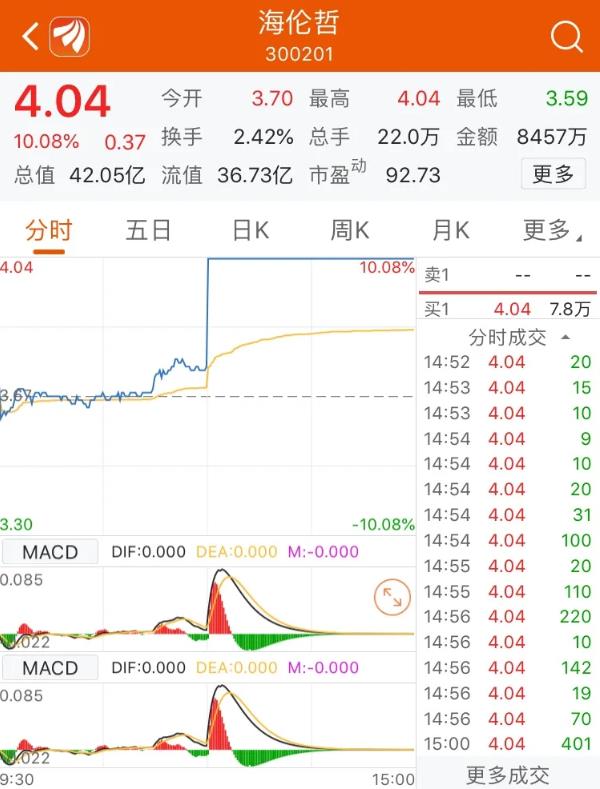This screenshot has width=600, height=789.
Task: Switch to the 五日 chart tab
Action: point(149,231)
